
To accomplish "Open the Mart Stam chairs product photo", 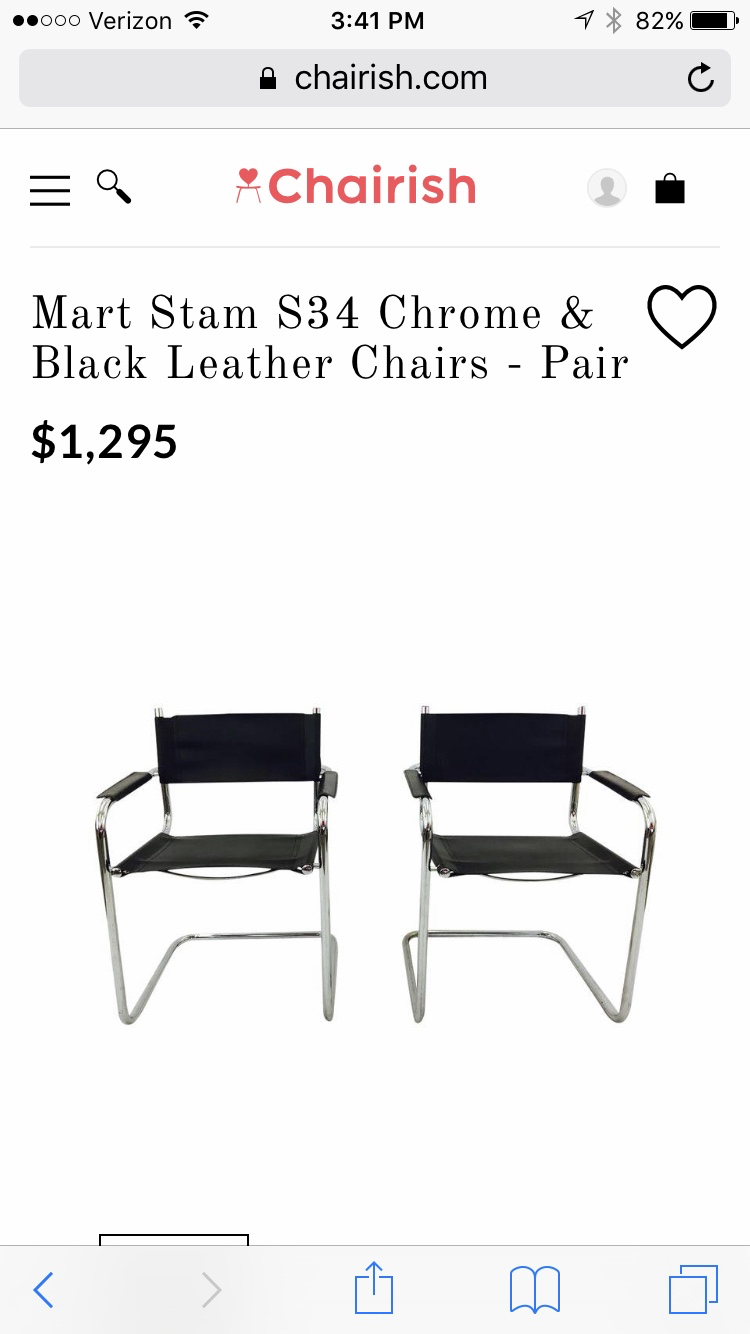I will pyautogui.click(x=375, y=865).
